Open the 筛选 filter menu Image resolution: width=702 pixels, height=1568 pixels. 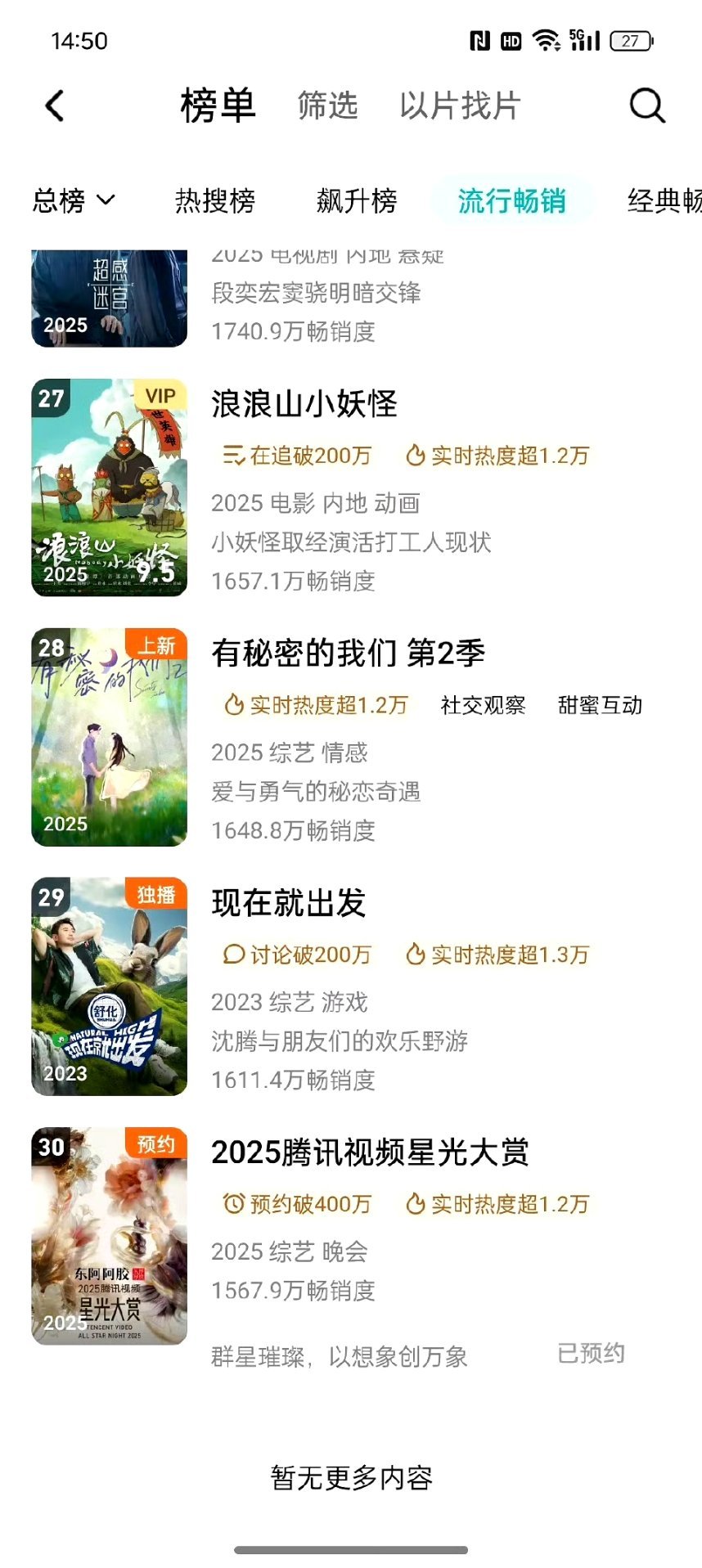pos(328,106)
